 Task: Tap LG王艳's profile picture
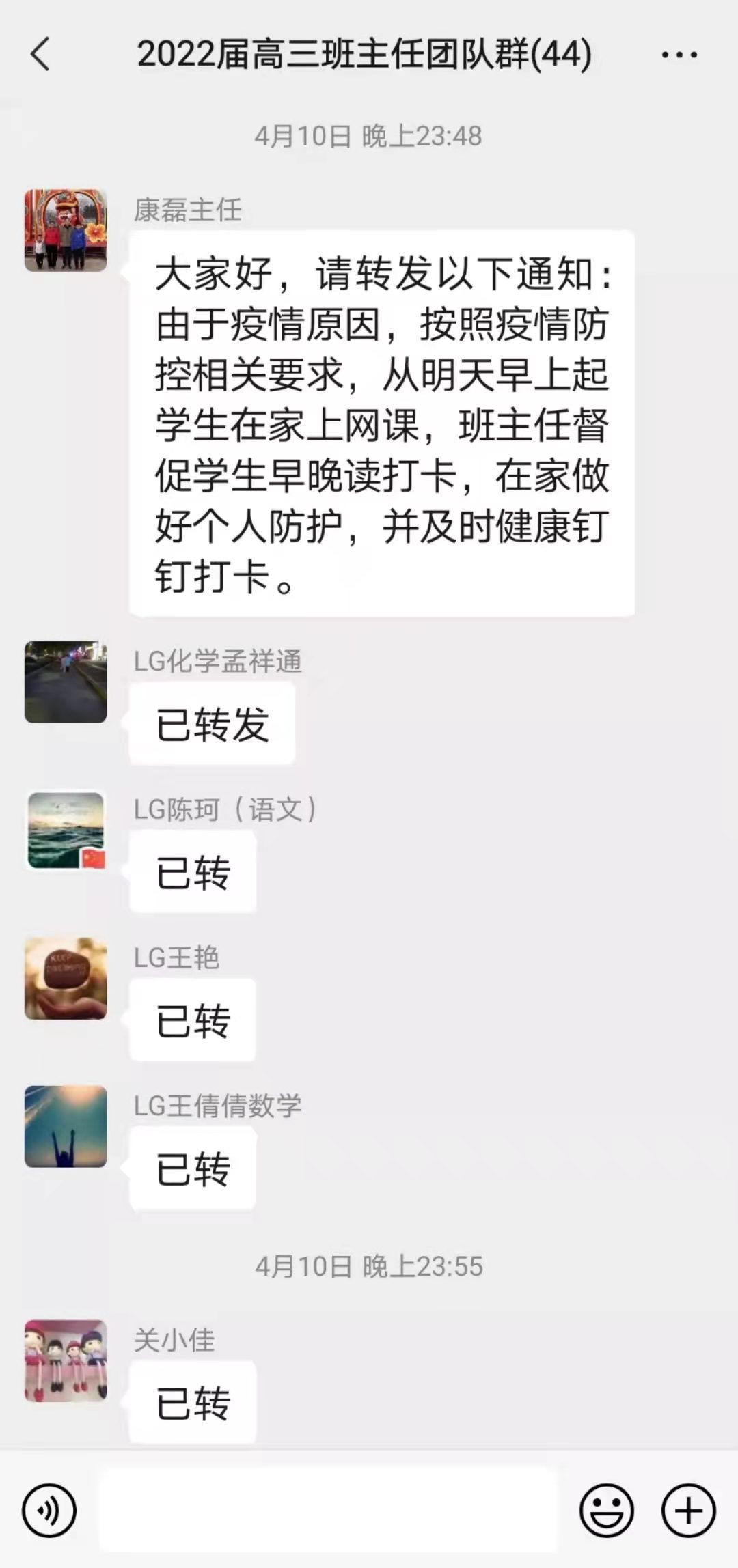[x=66, y=978]
